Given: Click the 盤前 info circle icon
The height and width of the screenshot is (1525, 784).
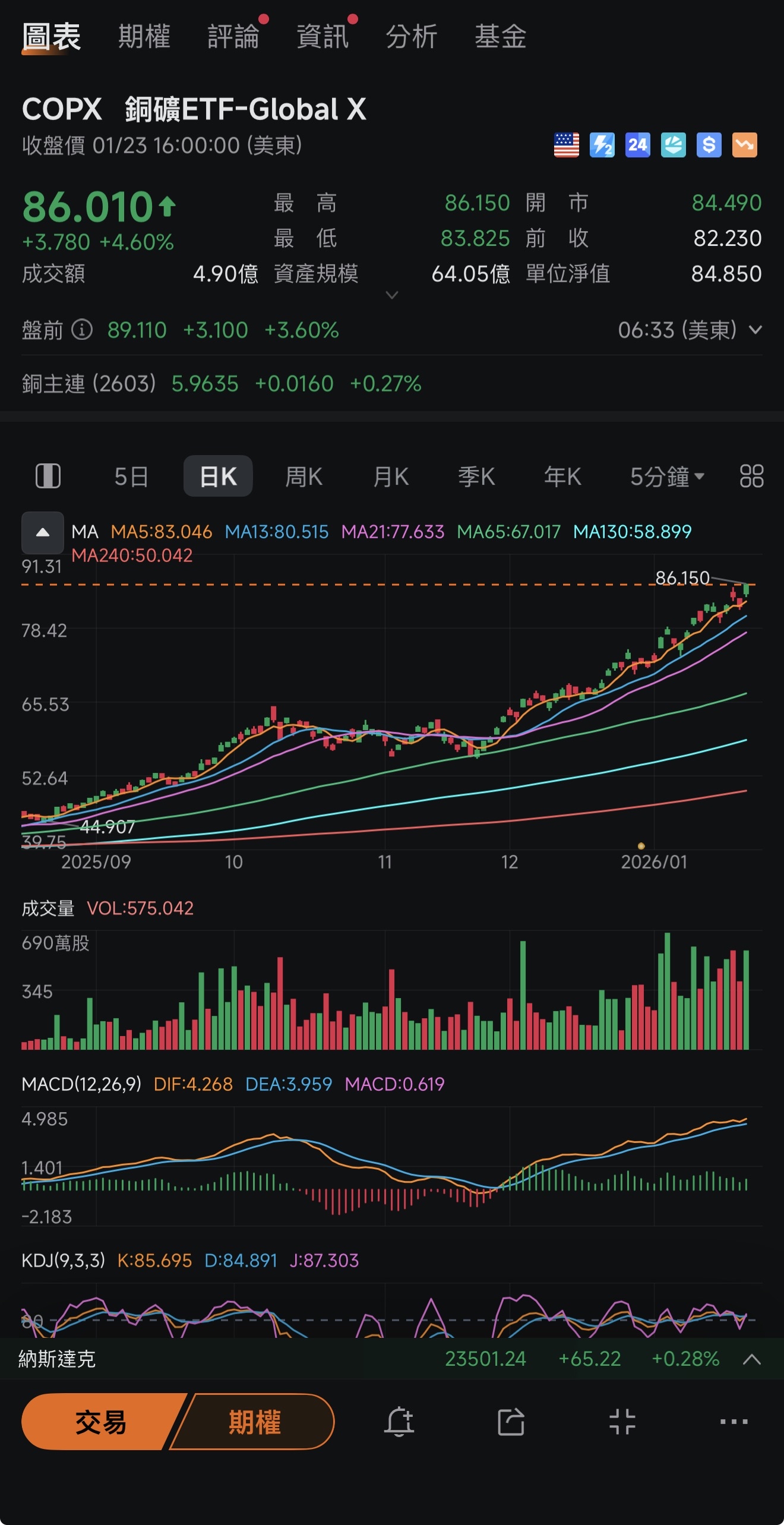Looking at the screenshot, I should [x=81, y=330].
